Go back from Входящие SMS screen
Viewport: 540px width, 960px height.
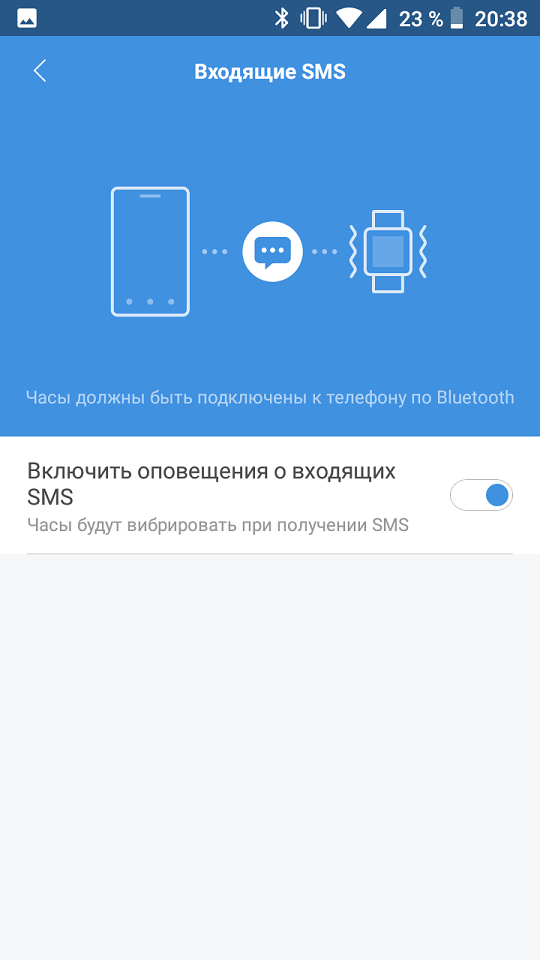pos(40,71)
